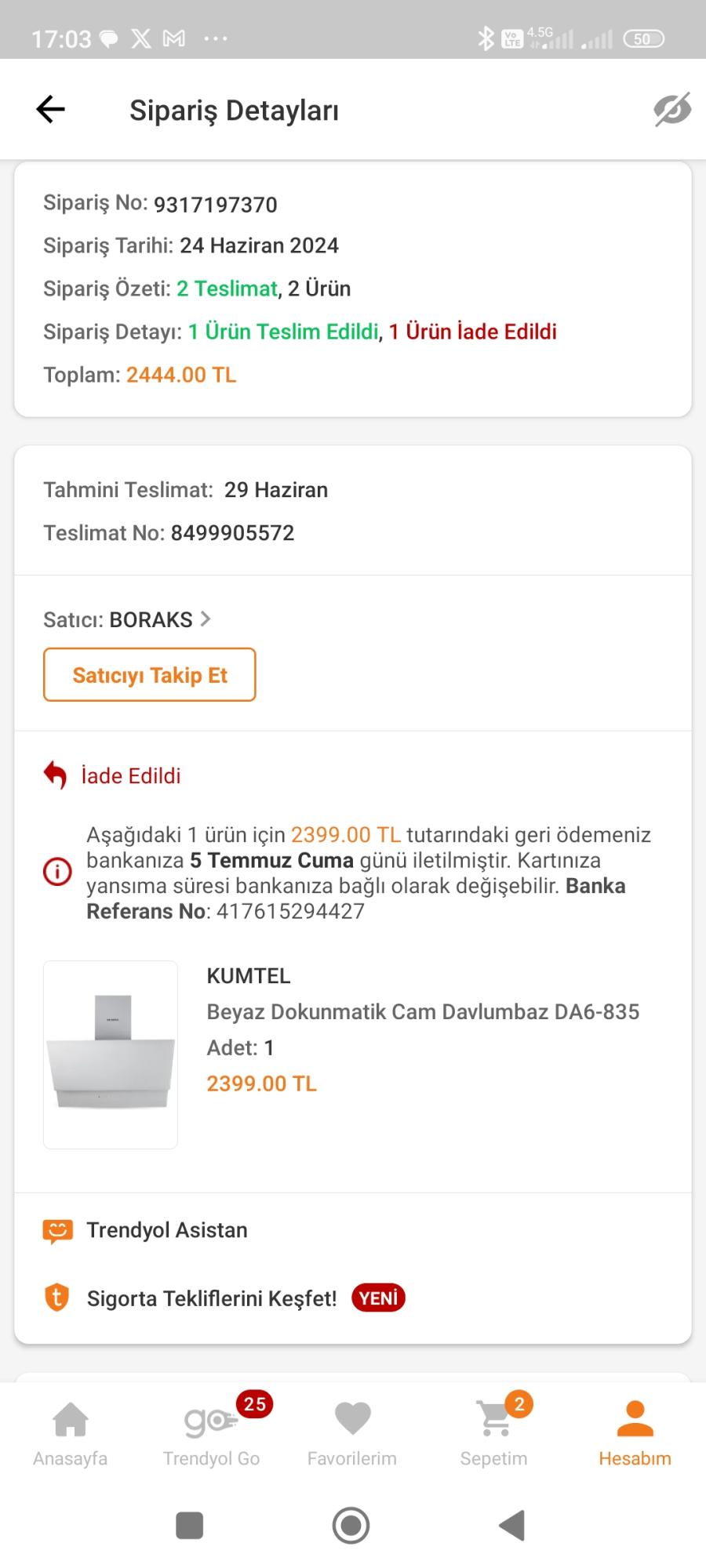Tap the info icon beside the refund message
Image resolution: width=706 pixels, height=1568 pixels.
(x=56, y=872)
